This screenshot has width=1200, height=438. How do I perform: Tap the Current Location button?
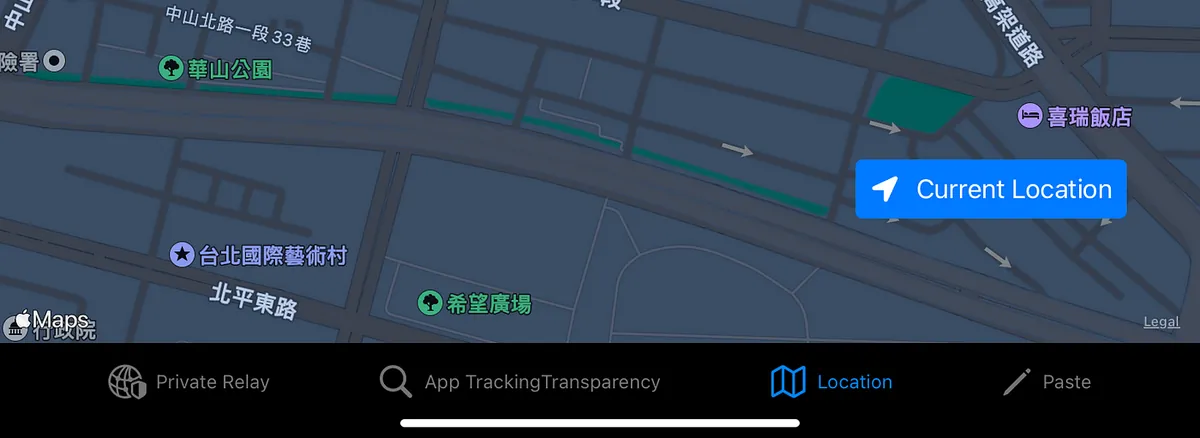[991, 189]
